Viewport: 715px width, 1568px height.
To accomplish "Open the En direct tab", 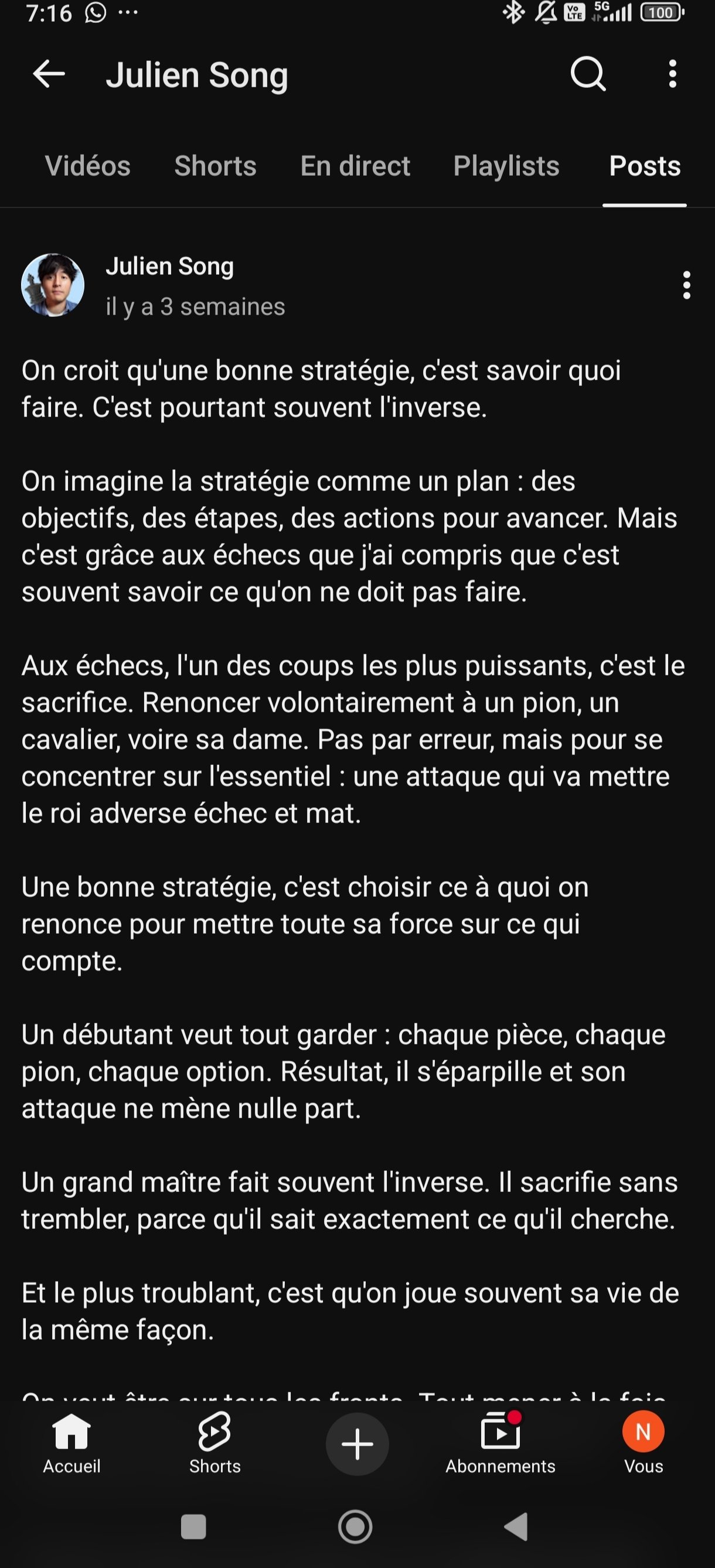I will 355,166.
